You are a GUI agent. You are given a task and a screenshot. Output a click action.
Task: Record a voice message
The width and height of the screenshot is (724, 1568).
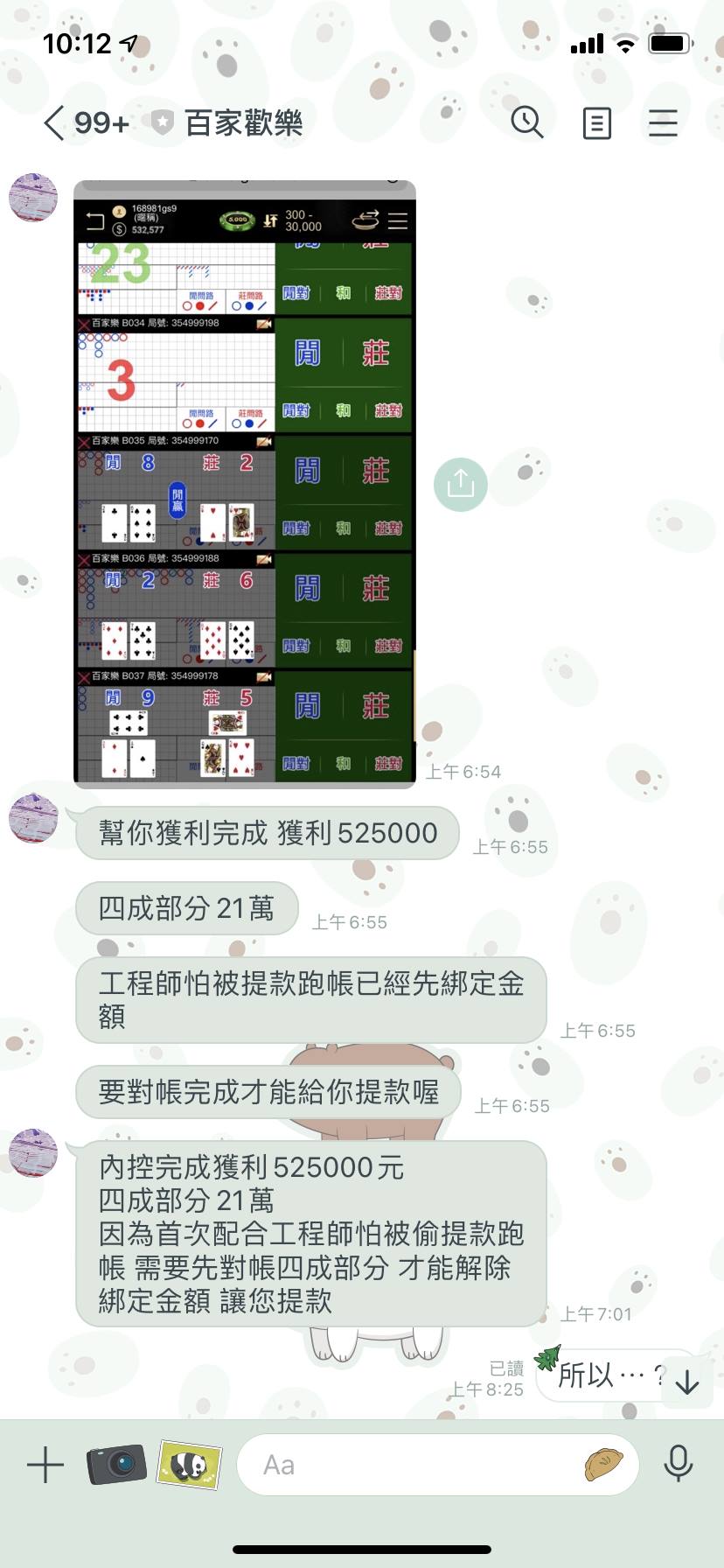679,1465
